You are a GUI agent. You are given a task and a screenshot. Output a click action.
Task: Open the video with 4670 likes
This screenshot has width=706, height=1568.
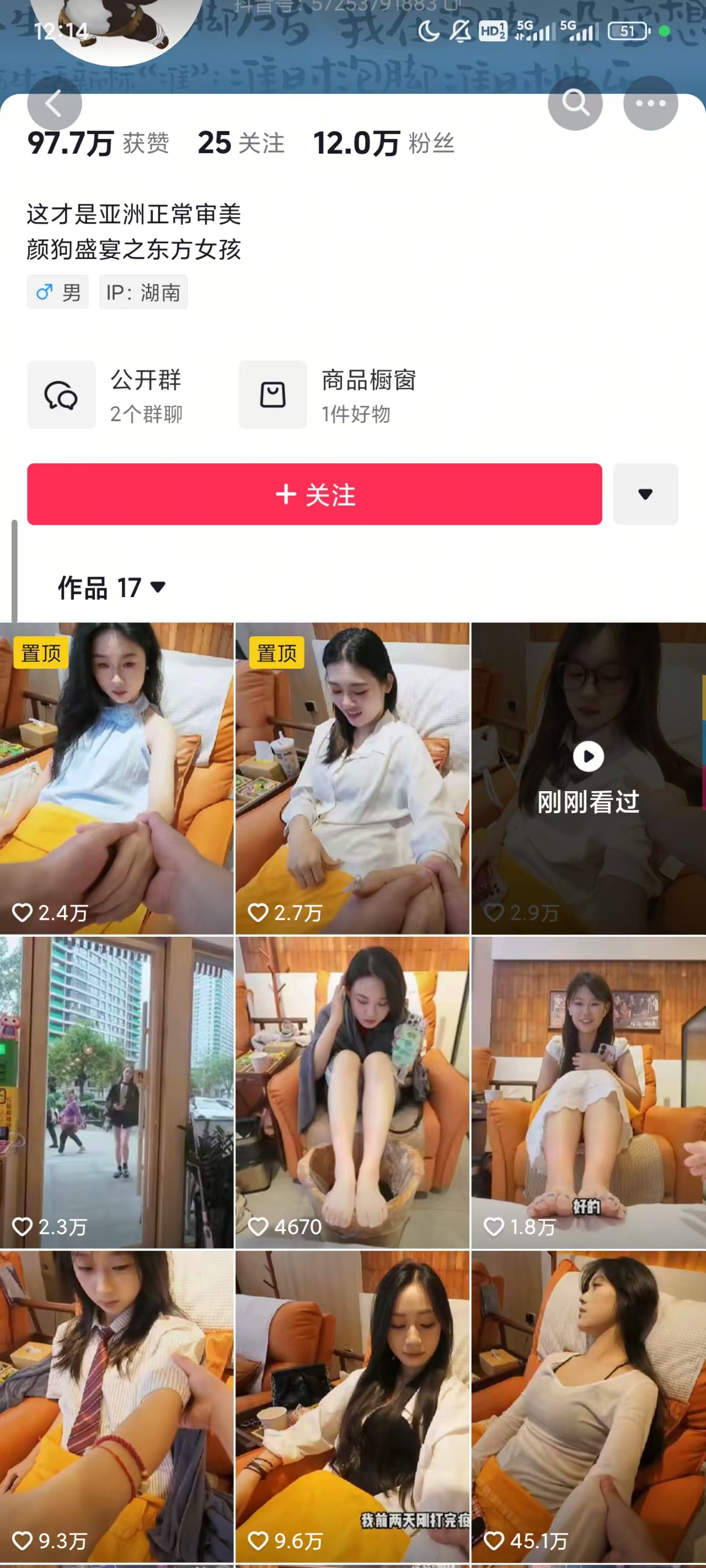coord(352,1092)
